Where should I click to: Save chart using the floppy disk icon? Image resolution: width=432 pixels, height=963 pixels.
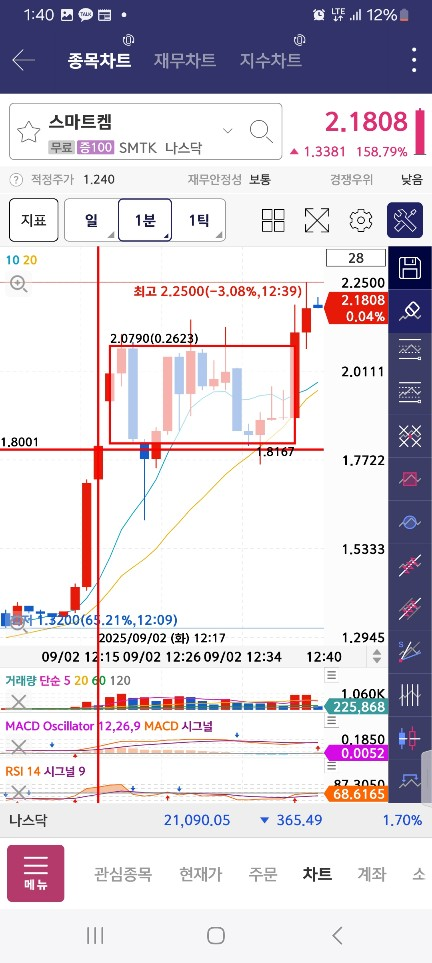410,268
